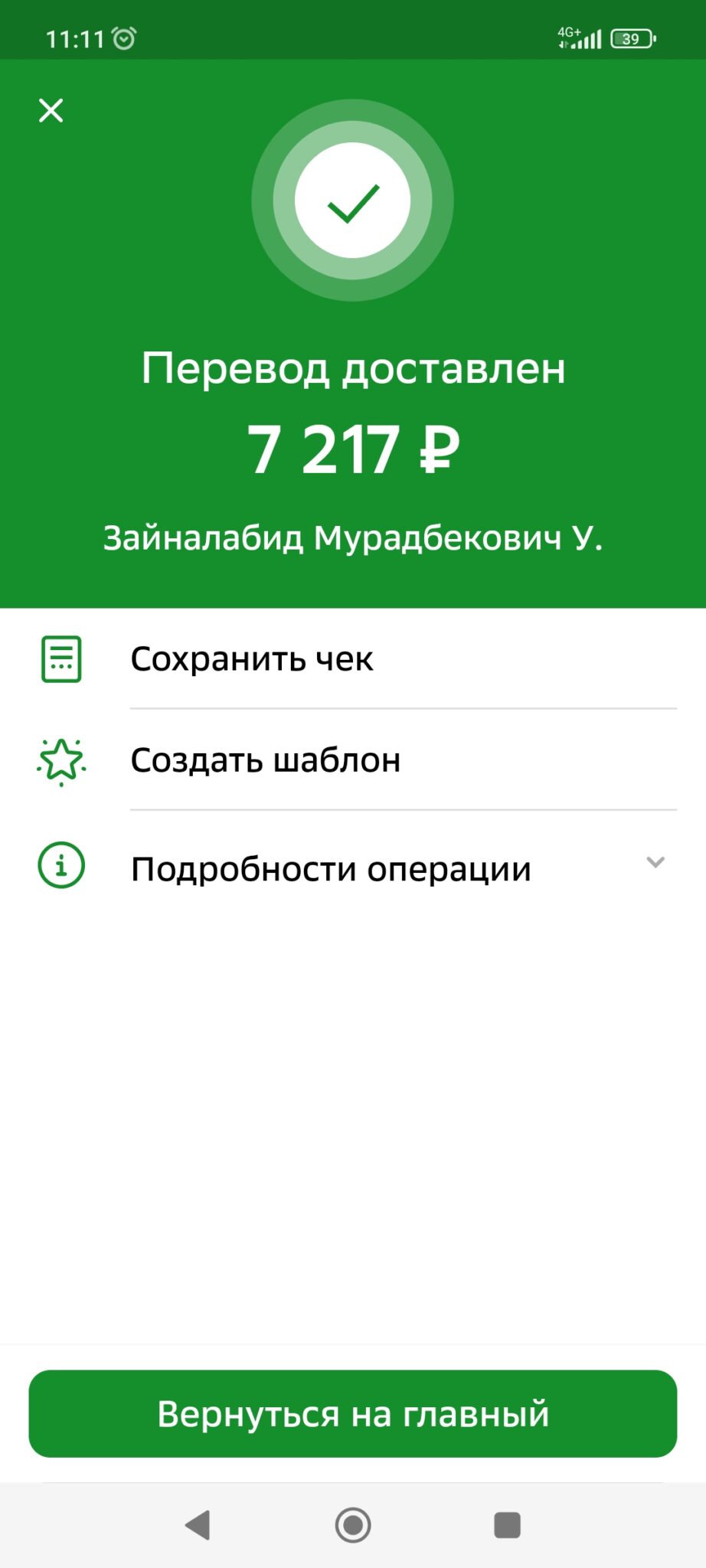Close the transfer confirmation screen
The image size is (706, 1568).
pyautogui.click(x=51, y=111)
